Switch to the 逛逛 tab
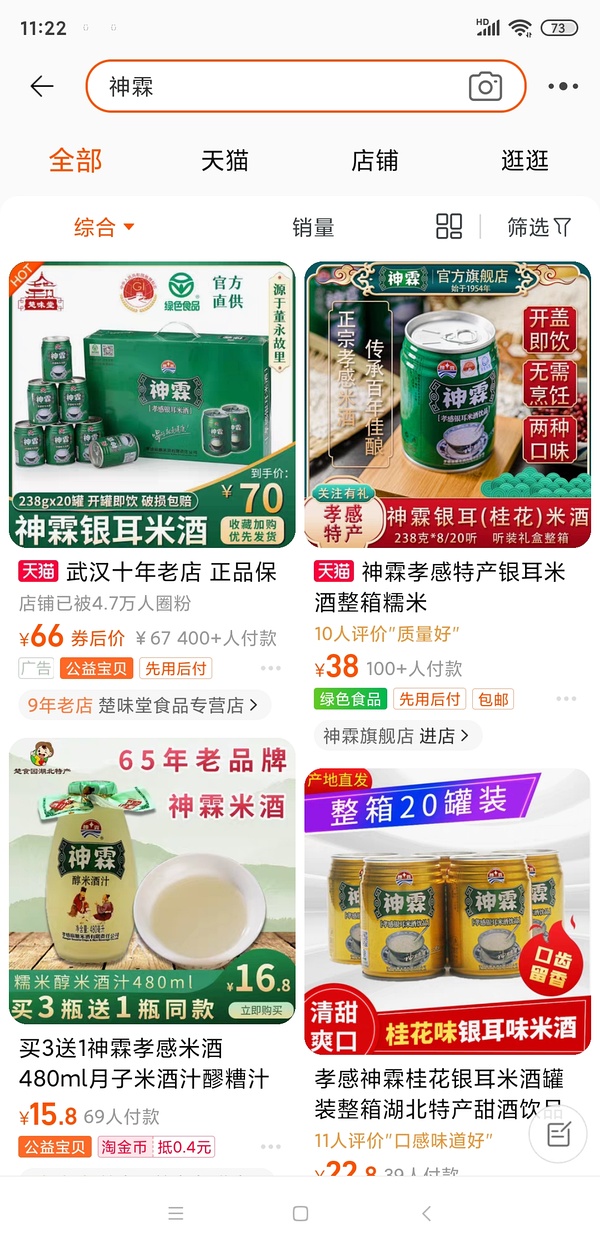 coord(525,161)
